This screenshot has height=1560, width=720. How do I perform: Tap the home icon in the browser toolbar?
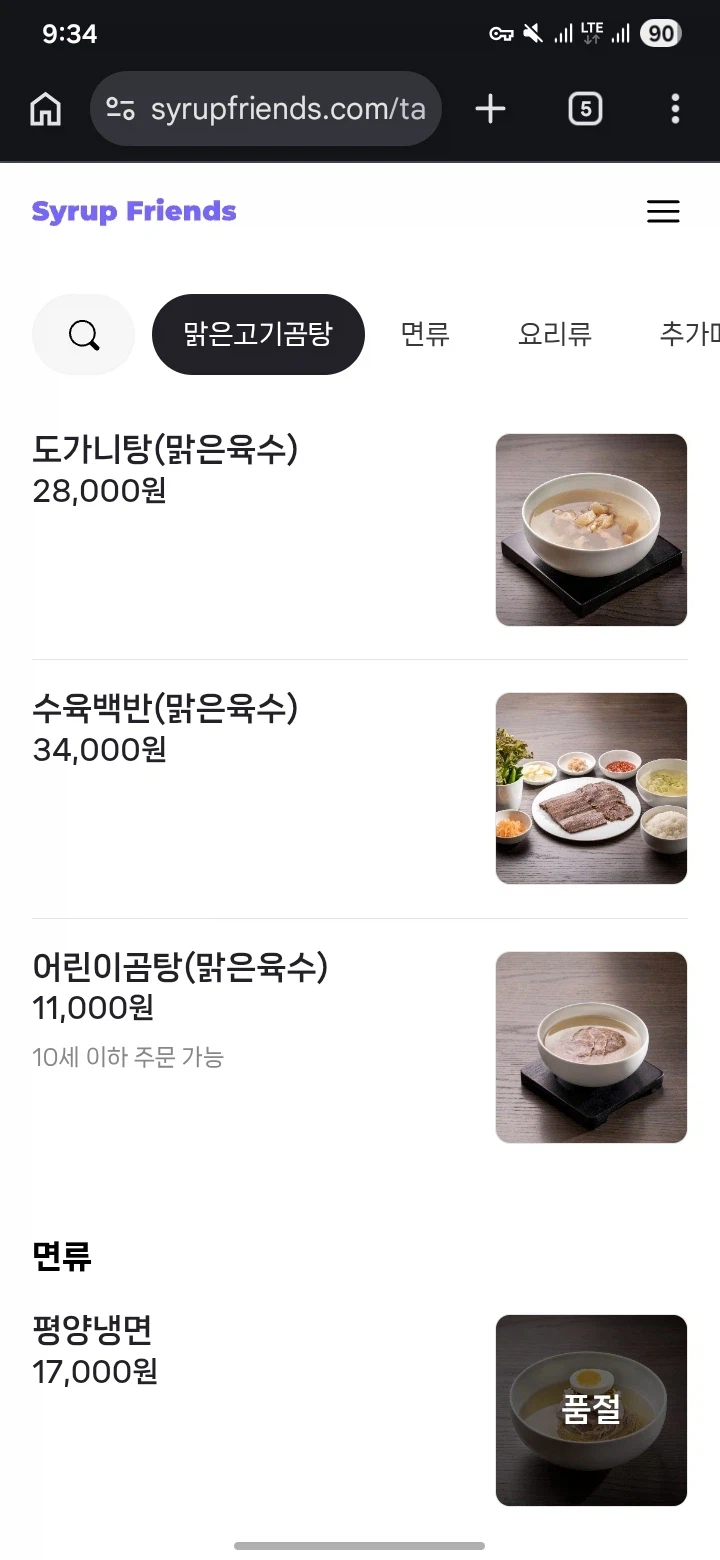(44, 108)
